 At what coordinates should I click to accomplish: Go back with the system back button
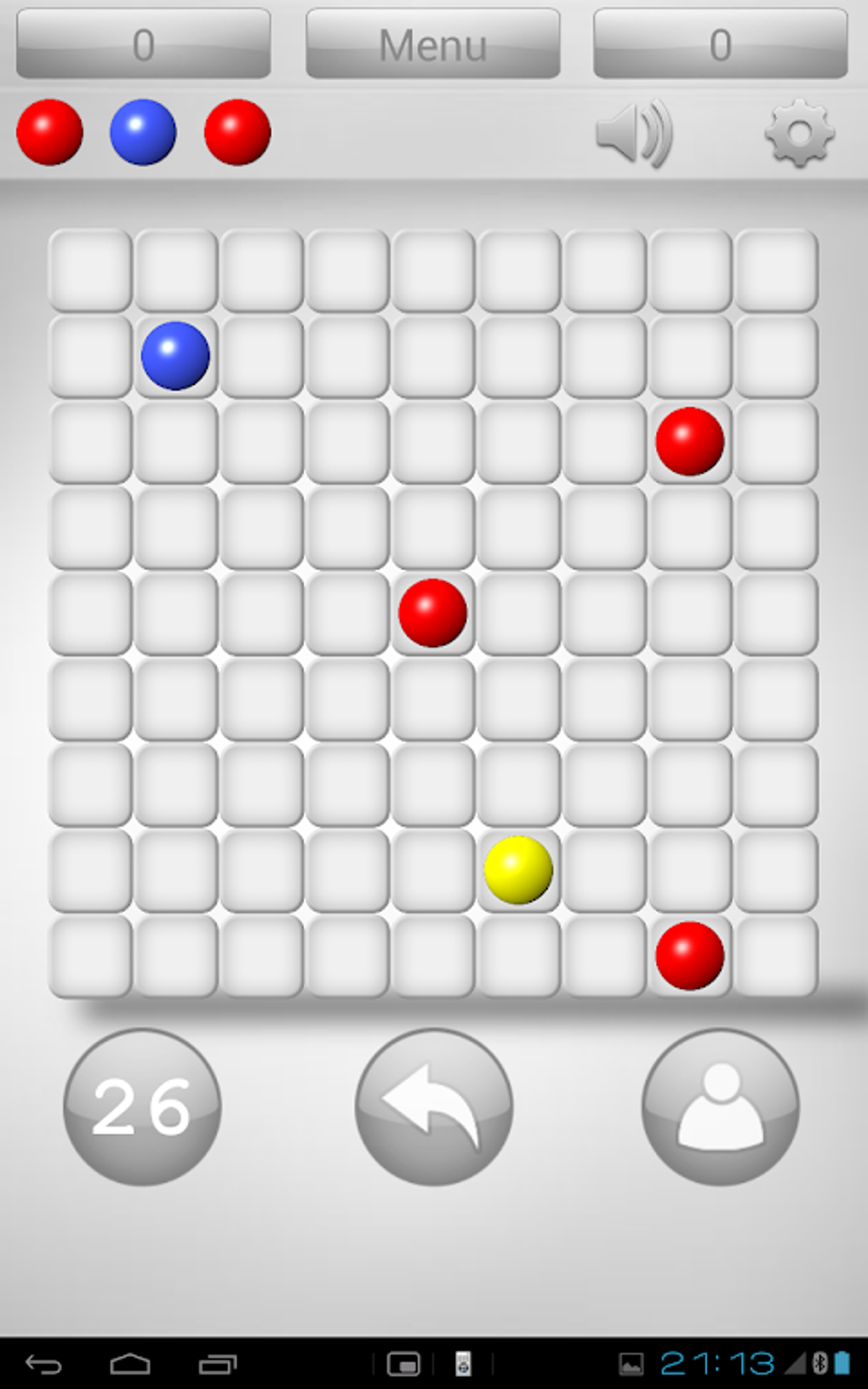click(43, 1364)
